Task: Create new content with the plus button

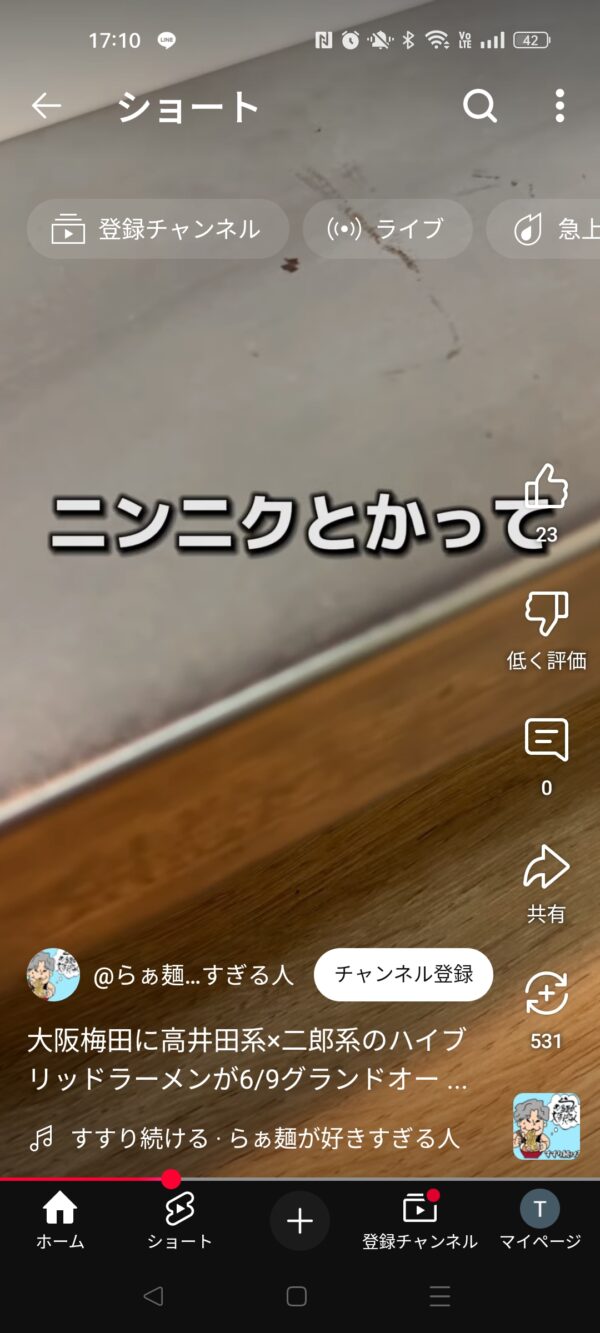Action: (299, 1221)
